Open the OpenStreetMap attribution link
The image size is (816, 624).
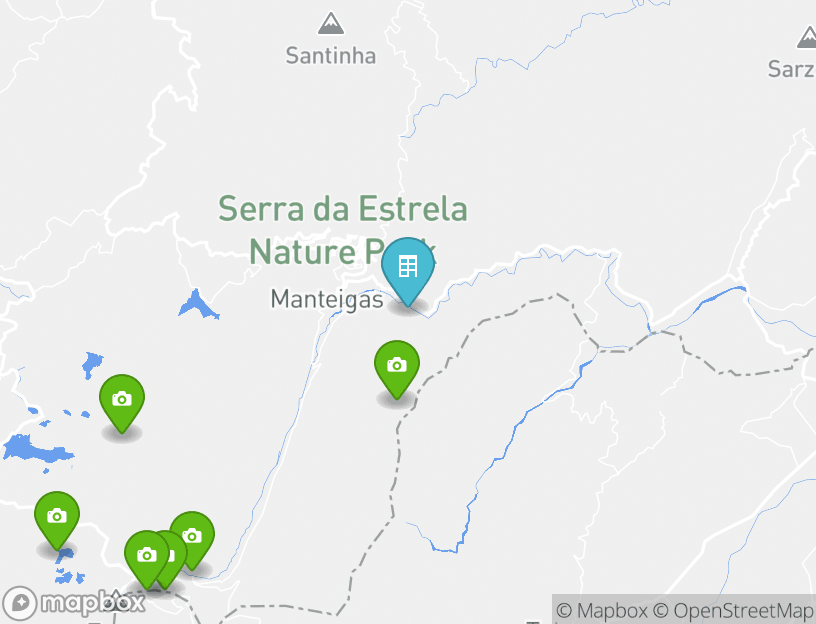[733, 610]
